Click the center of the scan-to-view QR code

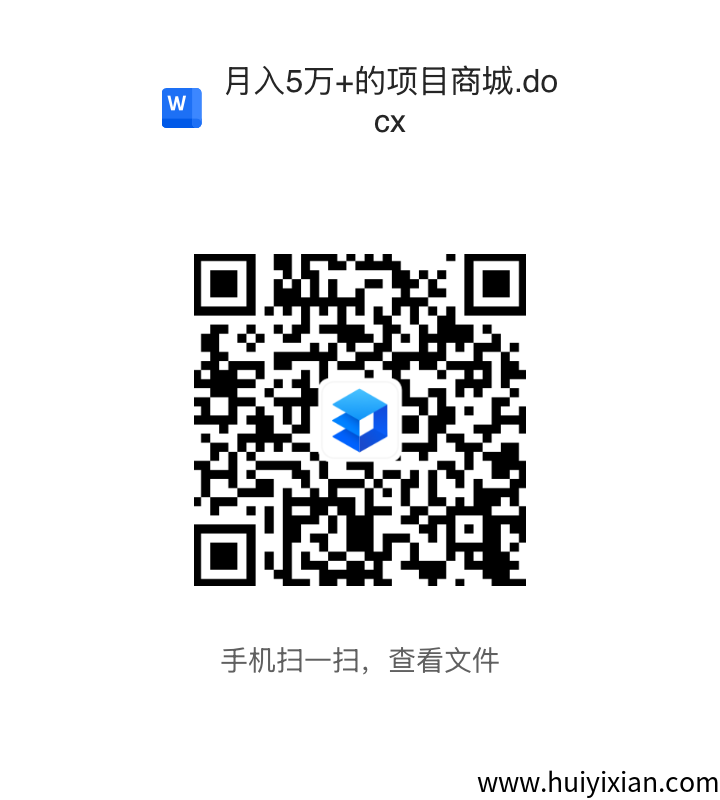click(x=361, y=419)
